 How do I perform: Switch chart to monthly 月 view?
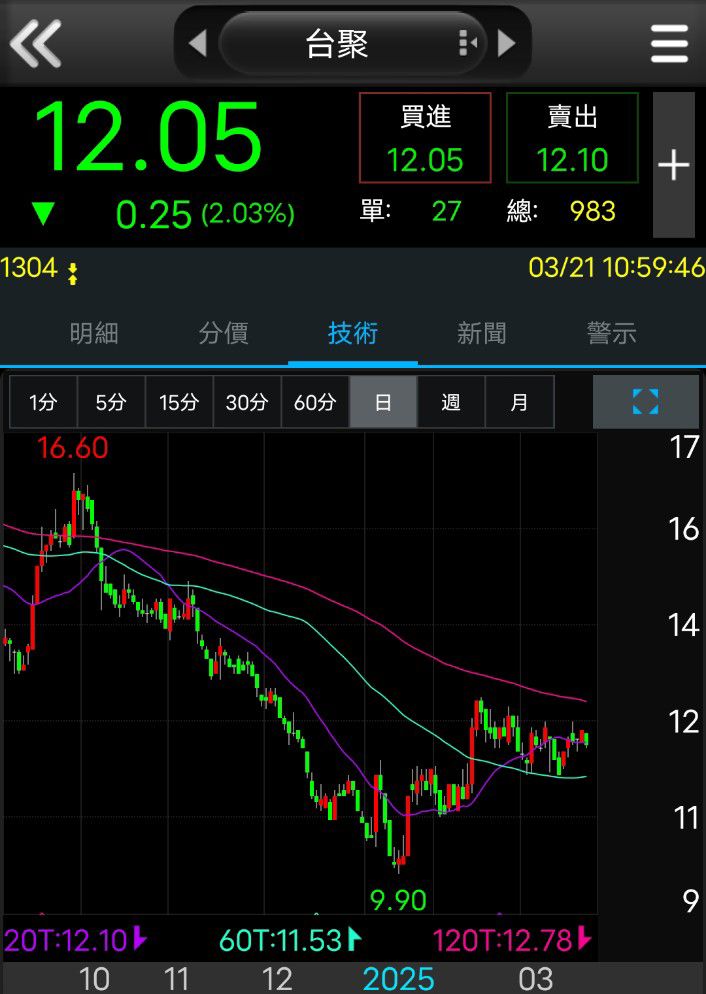pos(519,402)
